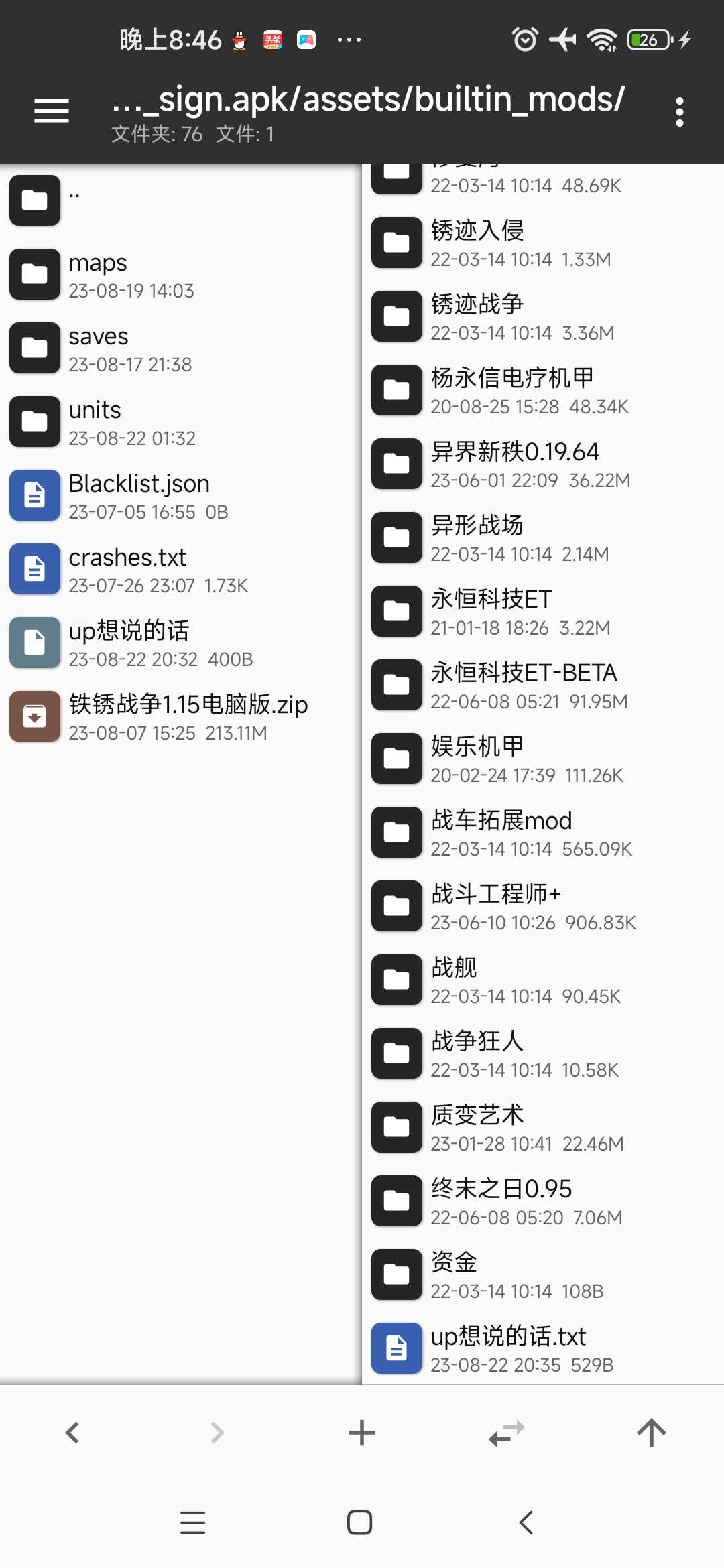Screen dimensions: 724x1568
Task: Open the units folder
Action: [x=95, y=422]
